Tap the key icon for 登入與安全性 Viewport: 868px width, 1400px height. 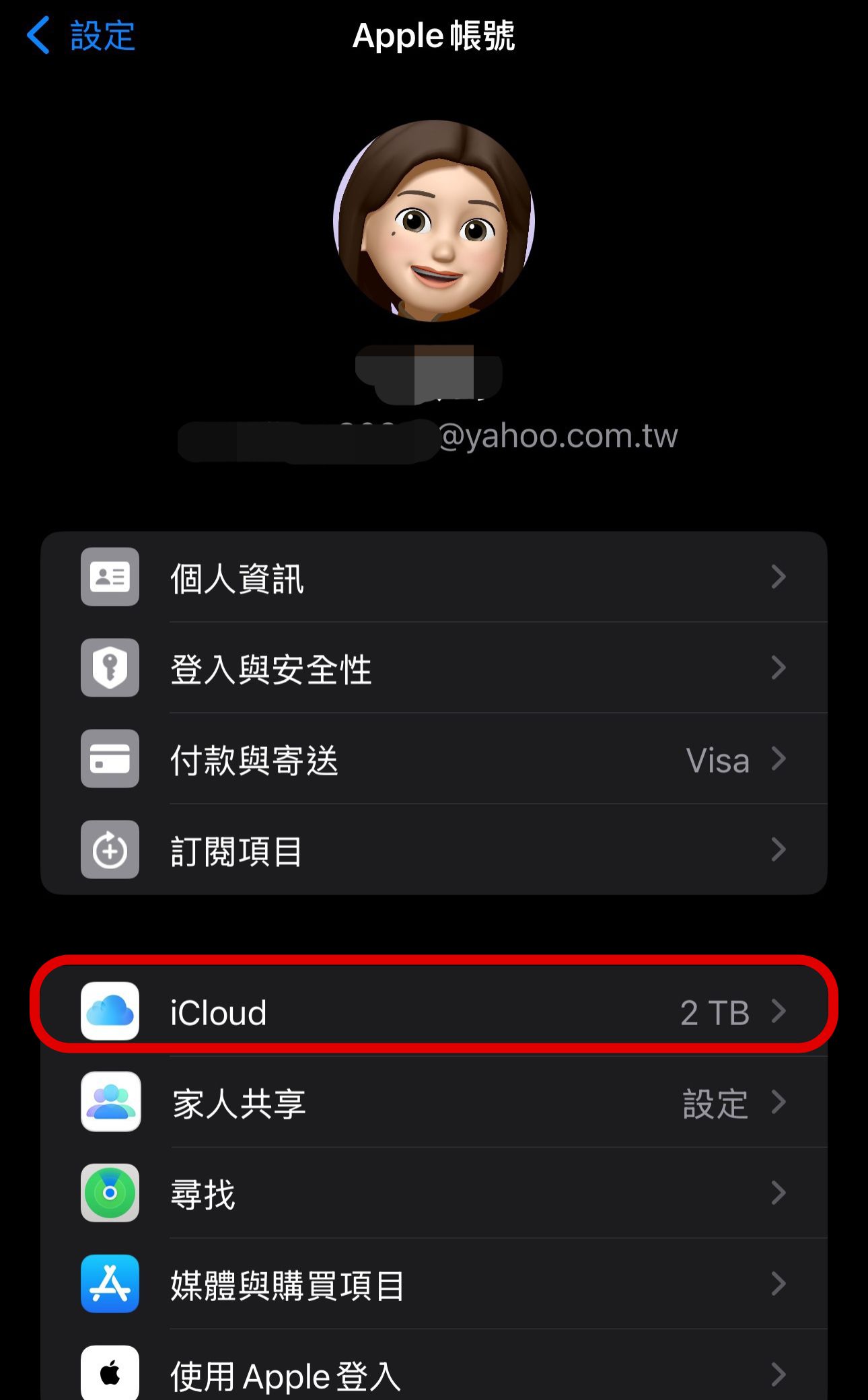110,668
